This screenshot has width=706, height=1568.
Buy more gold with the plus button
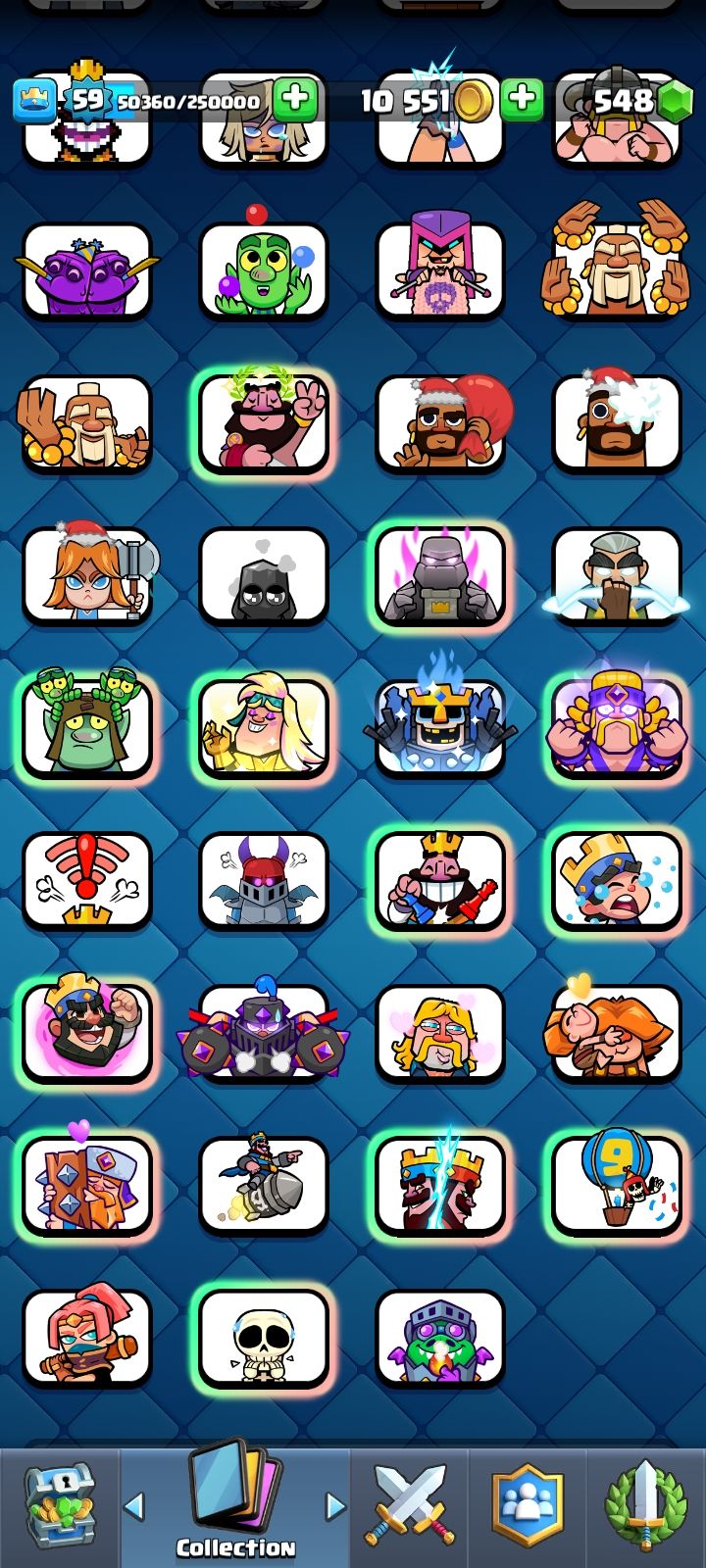(522, 100)
